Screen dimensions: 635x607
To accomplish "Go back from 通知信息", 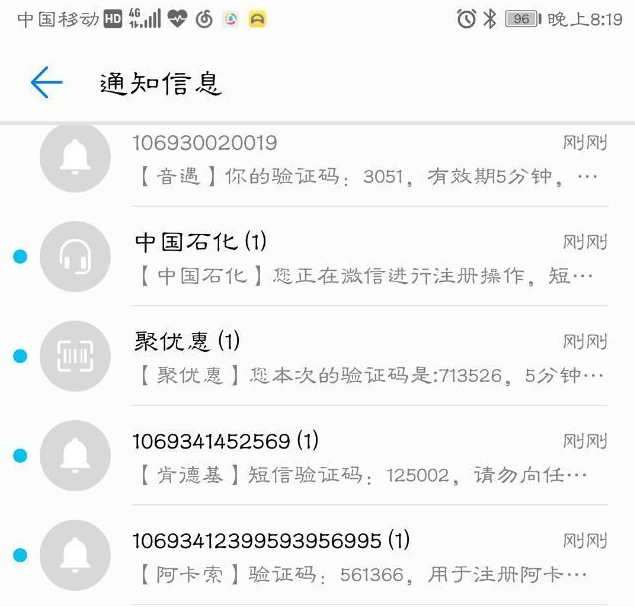I will click(46, 83).
